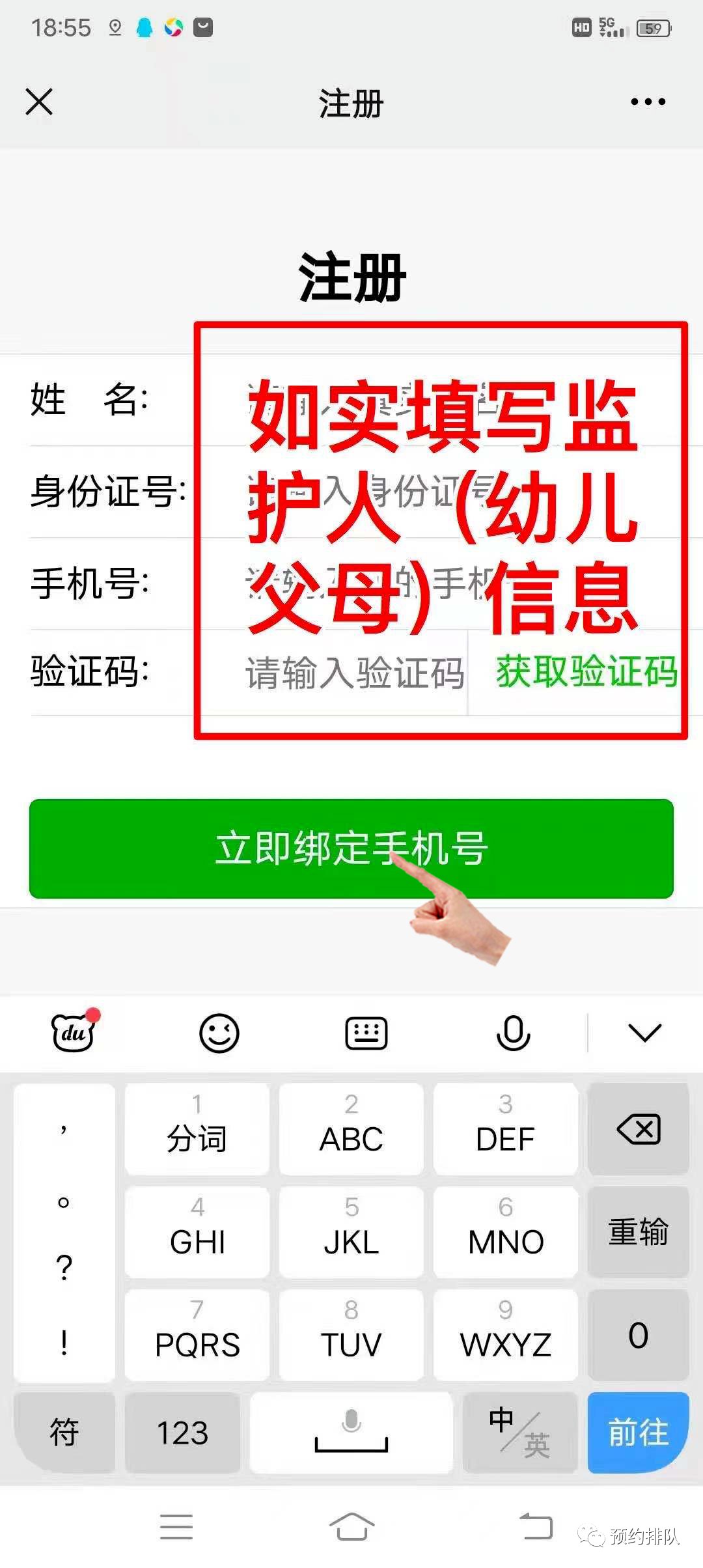The width and height of the screenshot is (703, 1568).
Task: Open the three-dot overflow menu
Action: point(648,102)
